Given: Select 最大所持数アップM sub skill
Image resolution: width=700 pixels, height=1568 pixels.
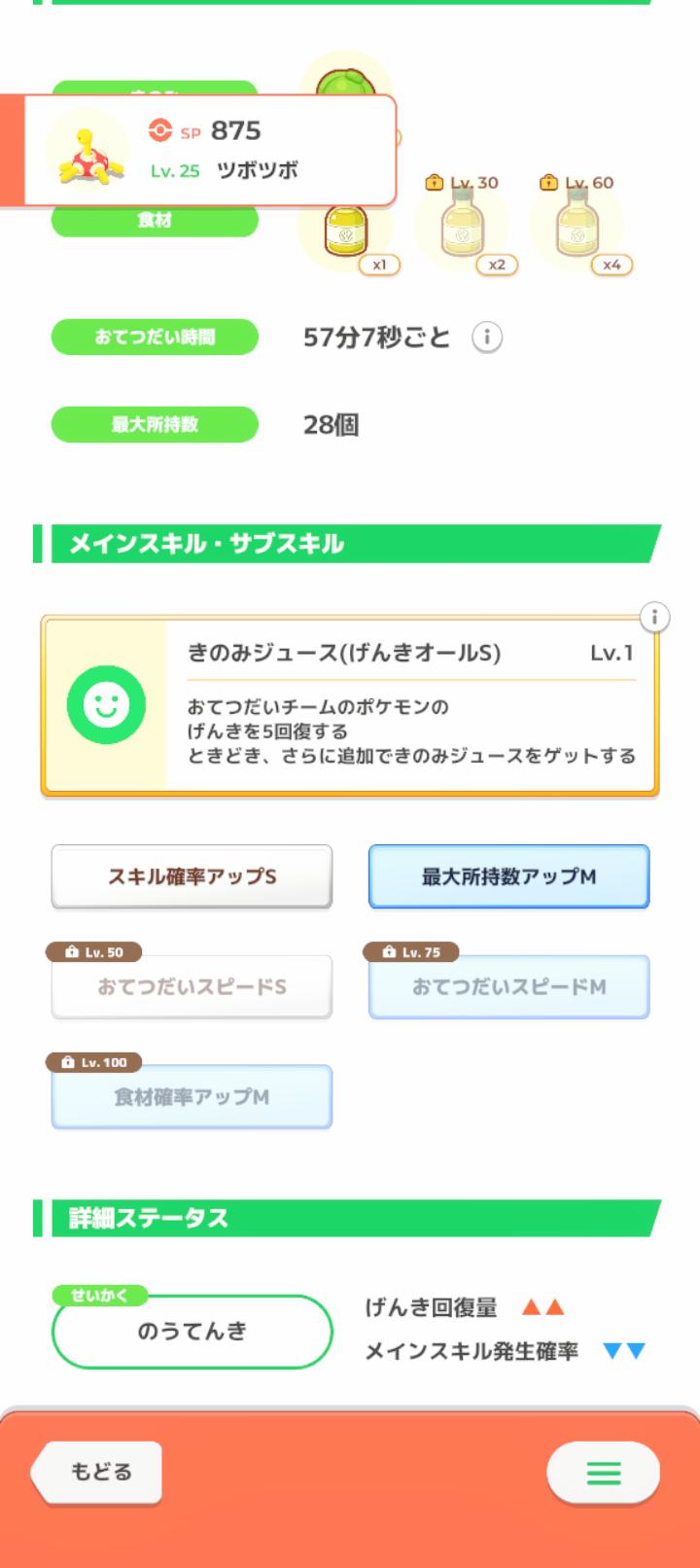Looking at the screenshot, I should [x=508, y=876].
